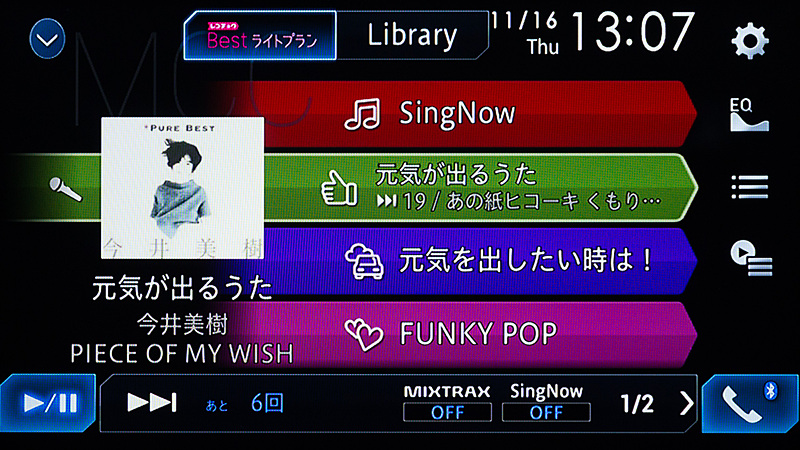Open the Best ライトプラン source button
Image resolution: width=800 pixels, height=450 pixels.
pos(260,37)
